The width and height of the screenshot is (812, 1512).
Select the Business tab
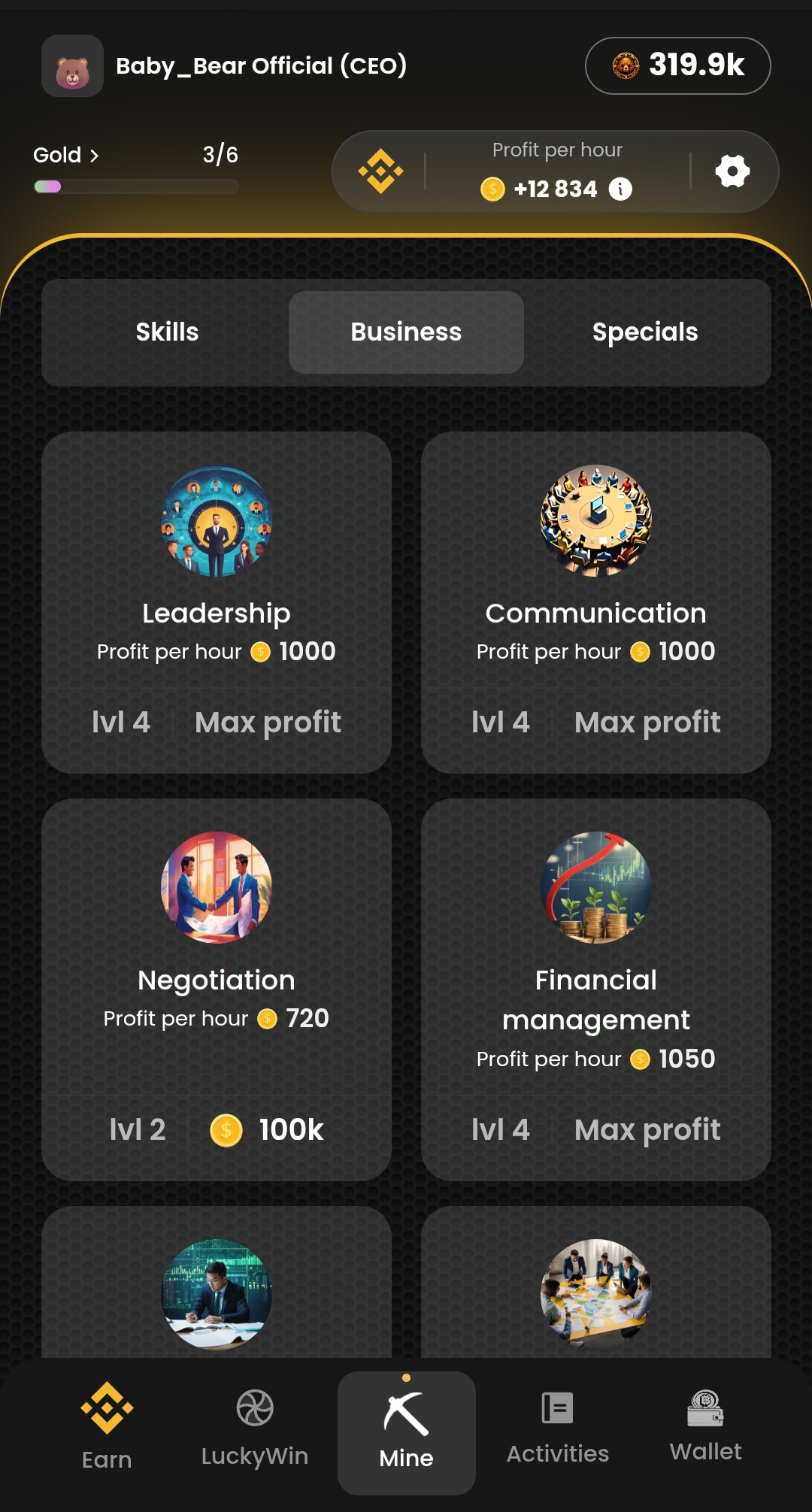pyautogui.click(x=405, y=332)
